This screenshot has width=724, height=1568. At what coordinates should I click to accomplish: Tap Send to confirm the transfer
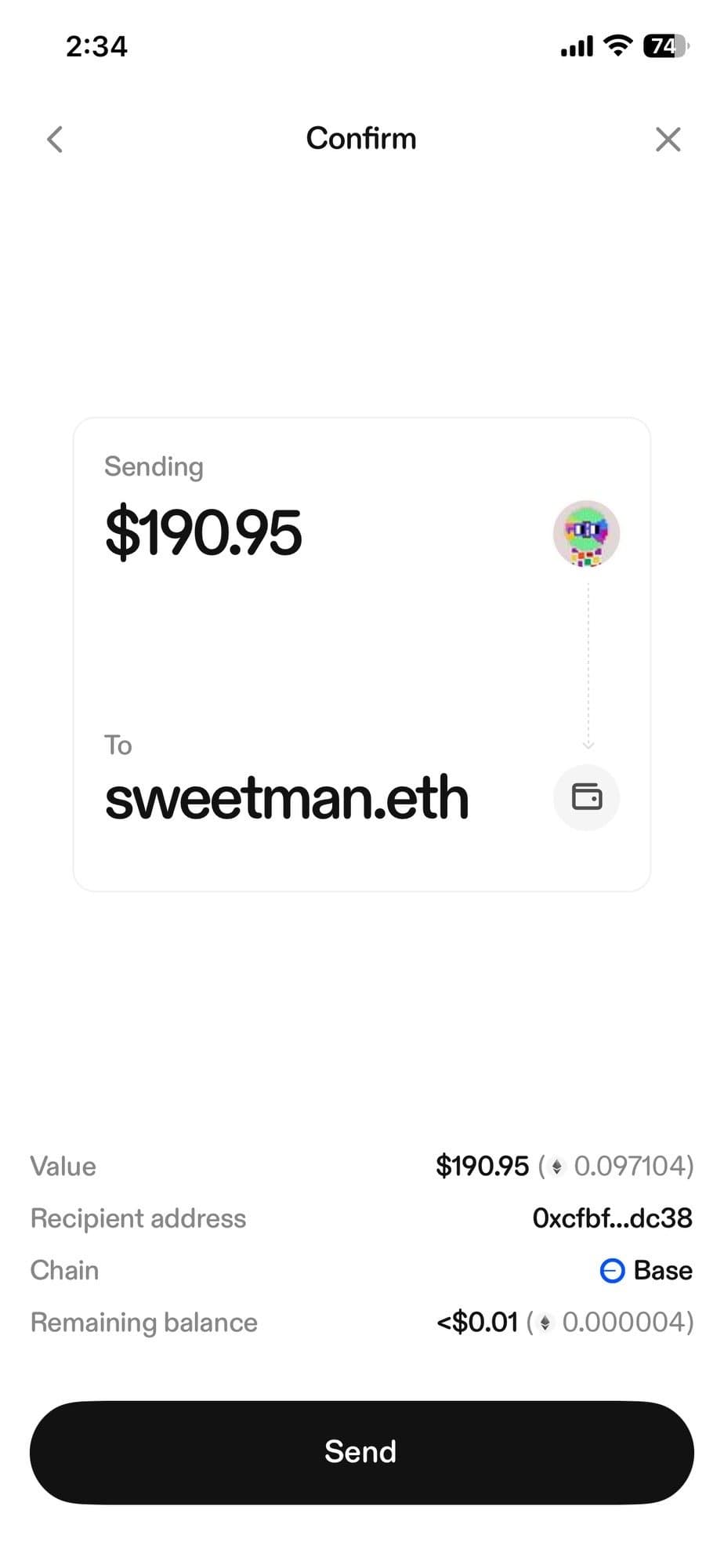tap(361, 1452)
